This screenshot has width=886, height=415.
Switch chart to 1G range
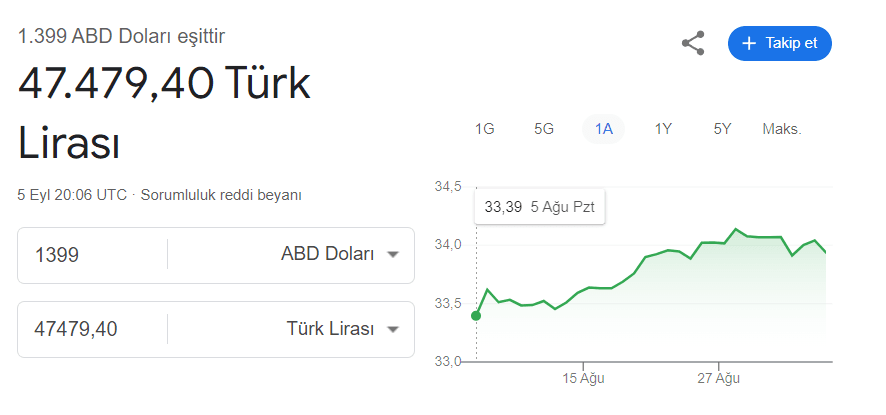pos(485,129)
